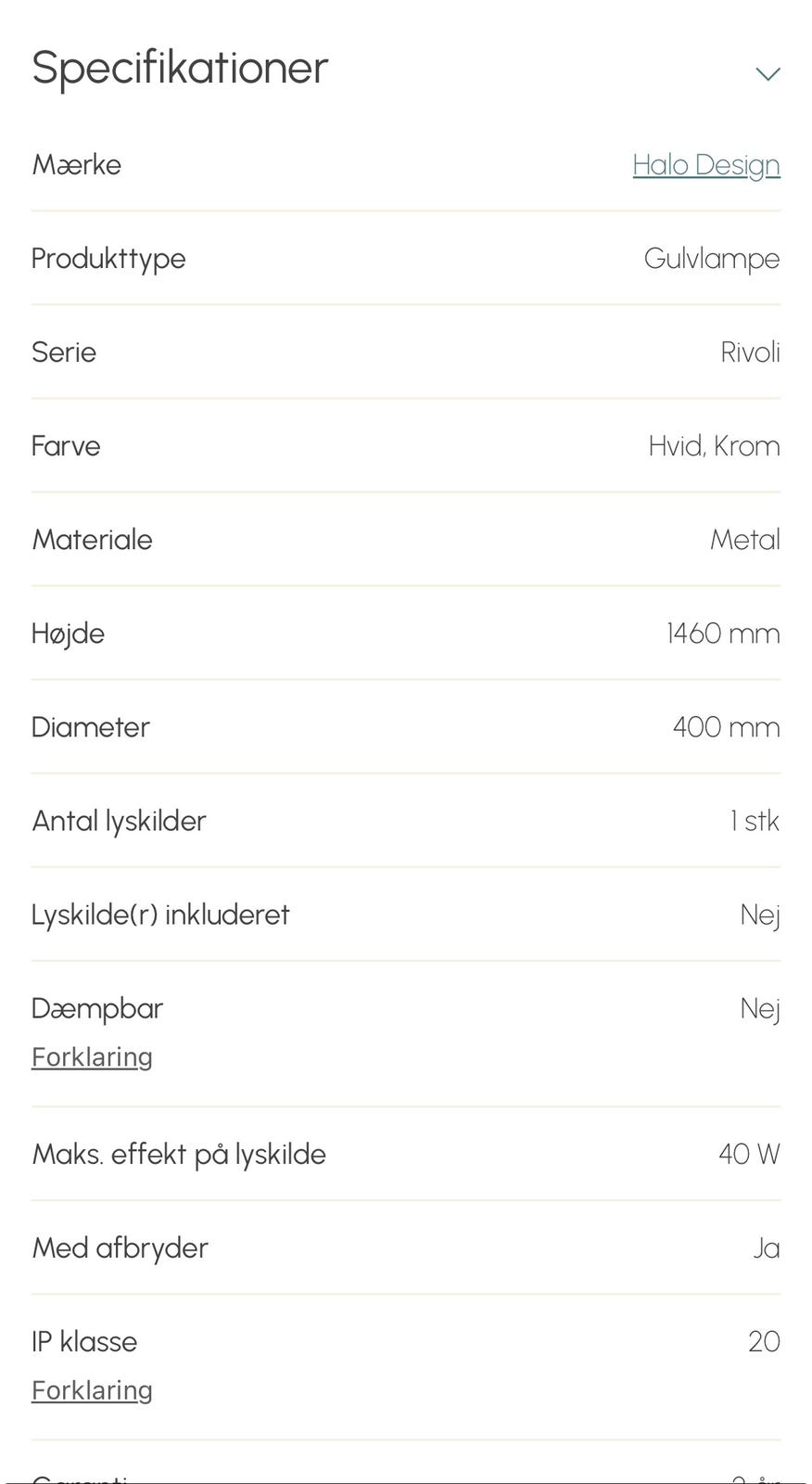812x1484 pixels.
Task: Open Forklaring link under Dæmpbar
Action: pos(92,1057)
